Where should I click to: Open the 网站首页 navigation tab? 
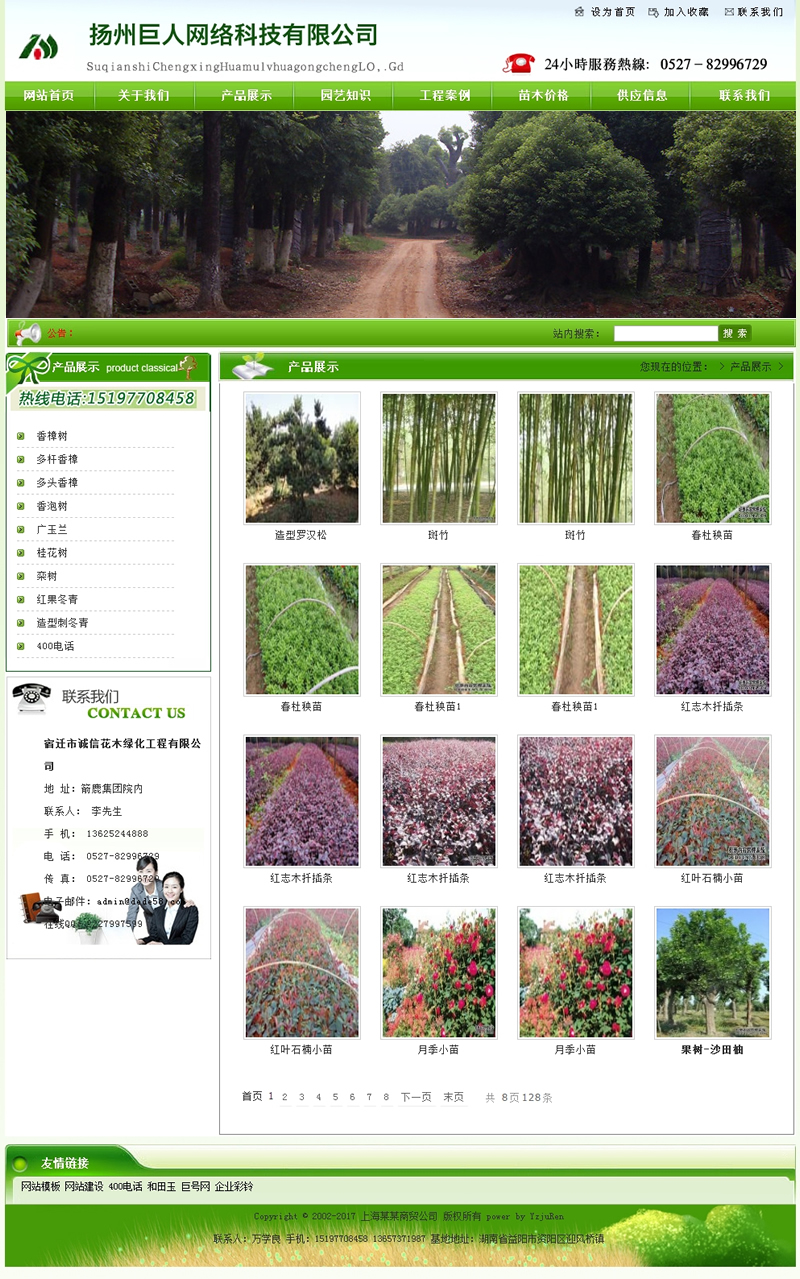point(49,96)
